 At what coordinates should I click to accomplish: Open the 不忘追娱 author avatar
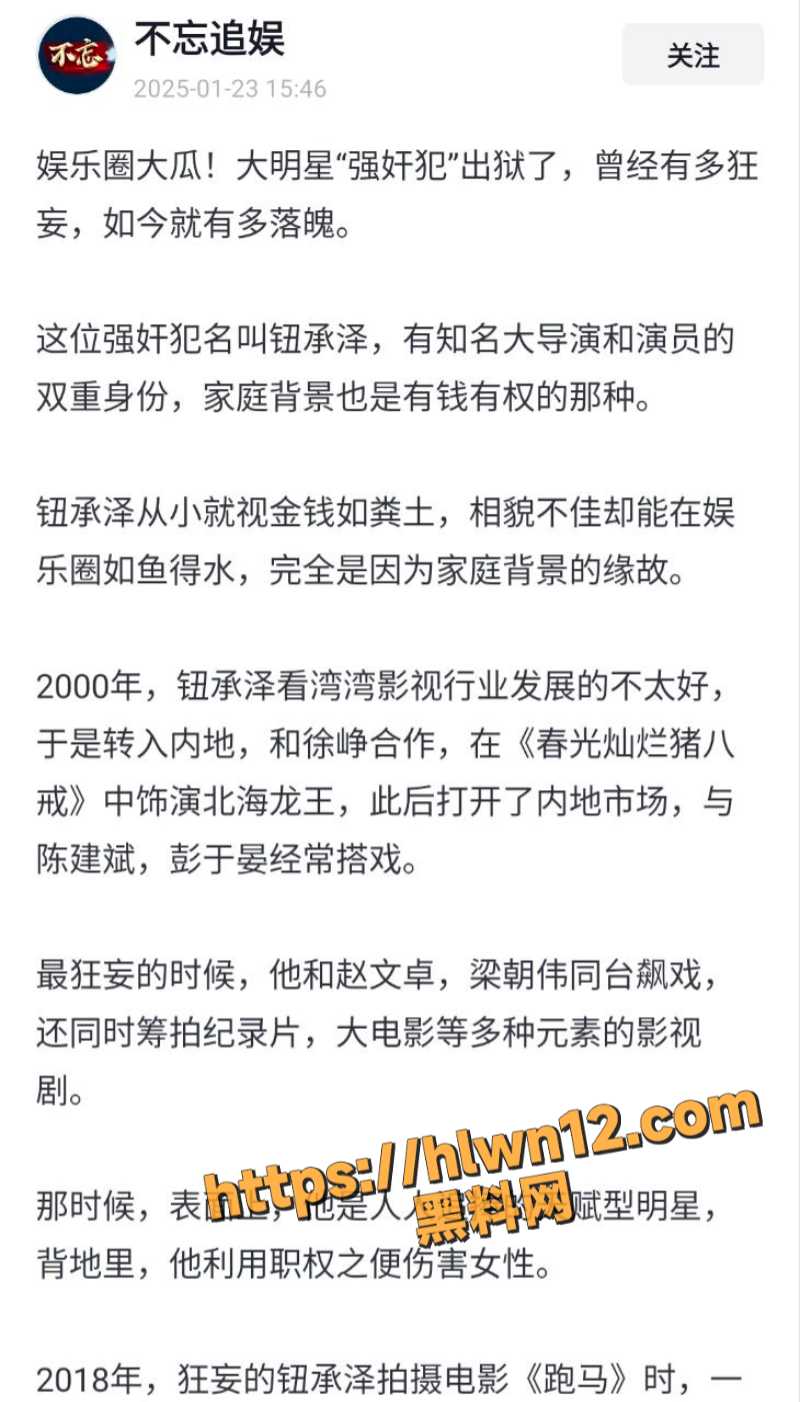click(77, 56)
